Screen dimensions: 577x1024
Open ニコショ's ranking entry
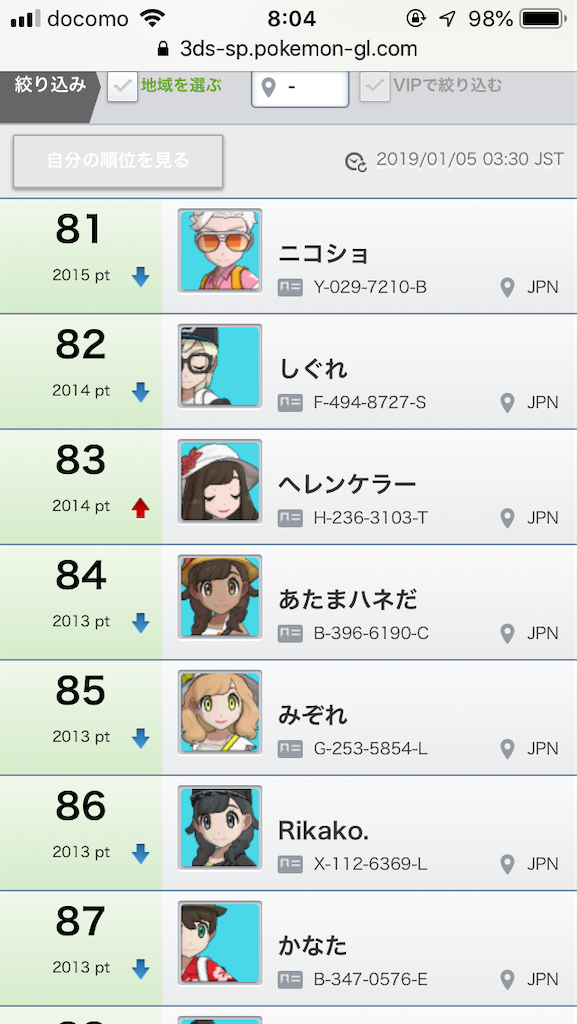pyautogui.click(x=288, y=256)
